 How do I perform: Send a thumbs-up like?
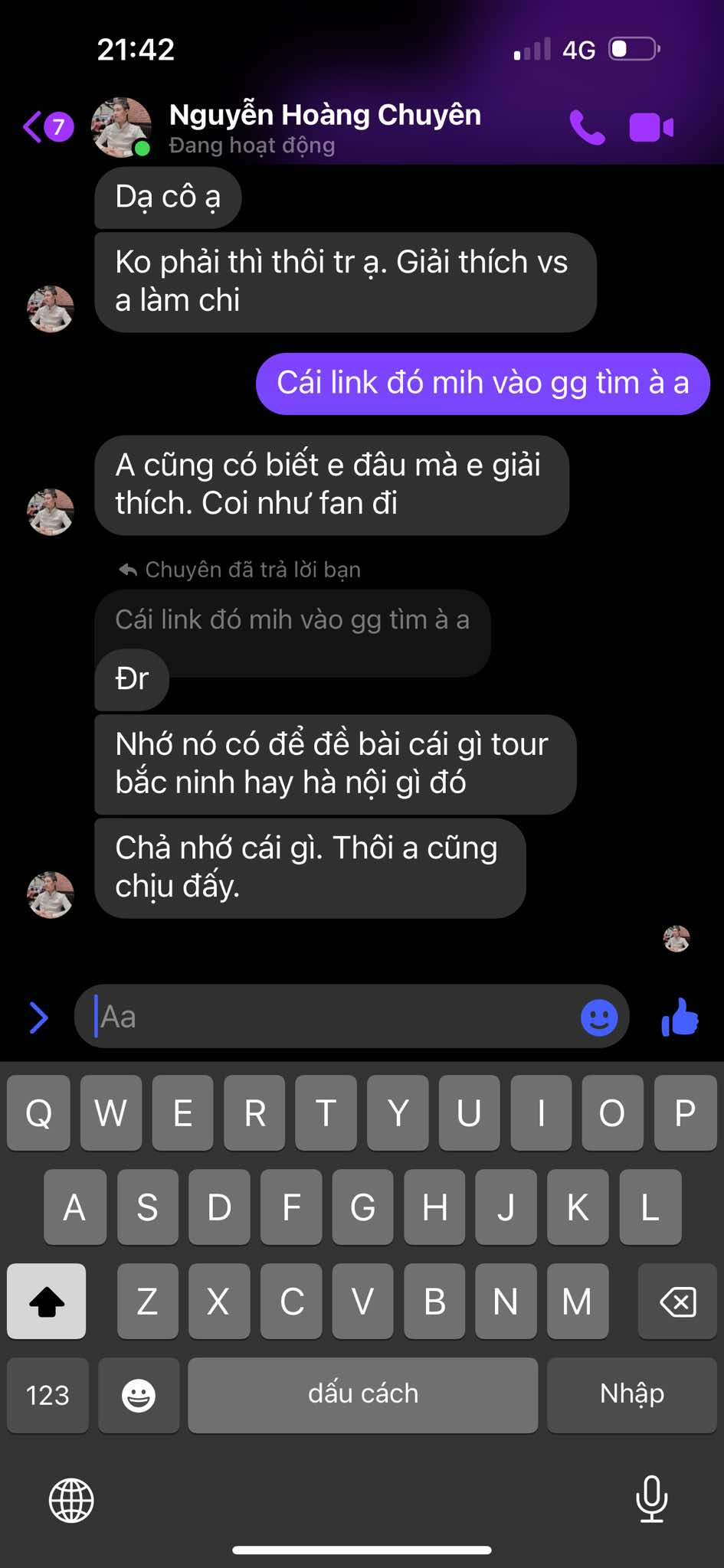(680, 1018)
